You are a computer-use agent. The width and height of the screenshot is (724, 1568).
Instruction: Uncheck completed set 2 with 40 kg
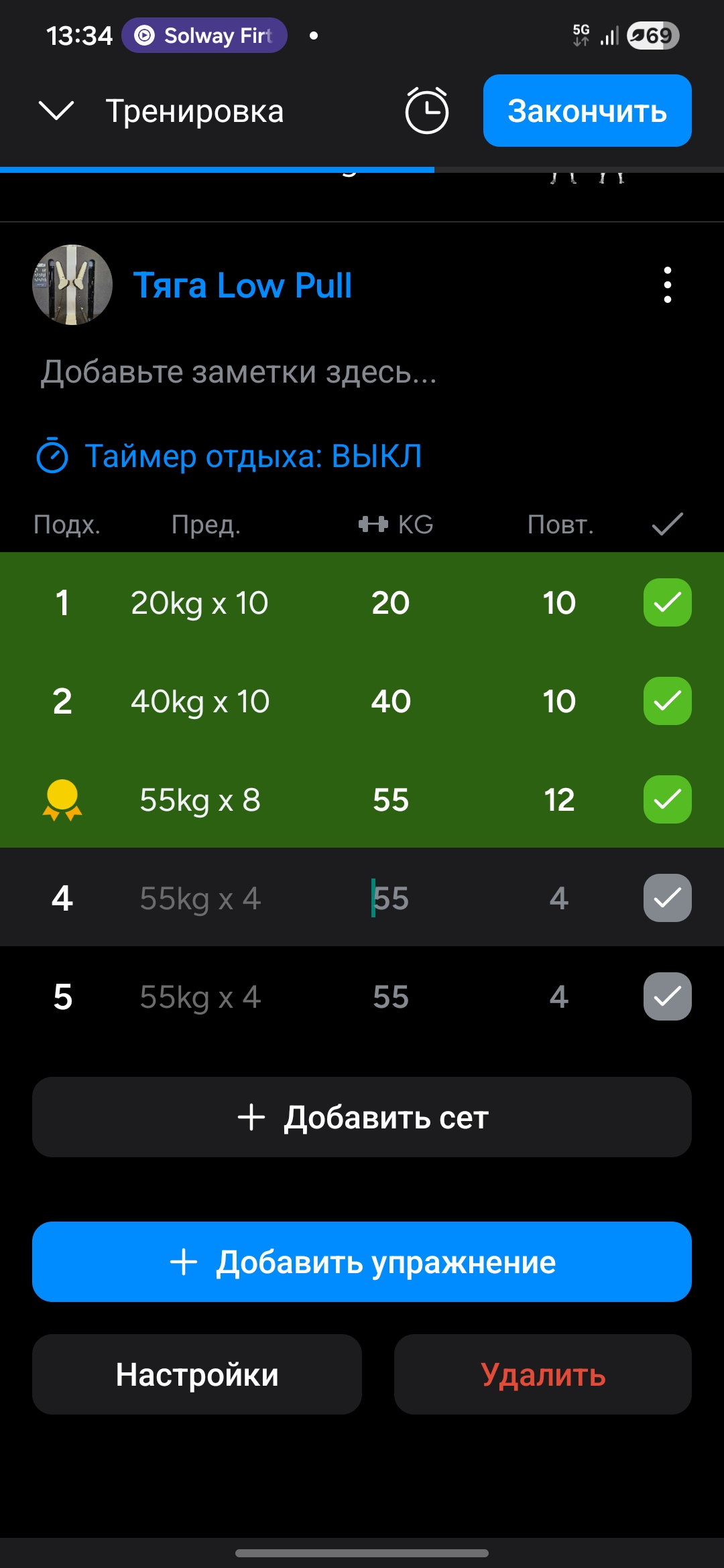[x=667, y=701]
